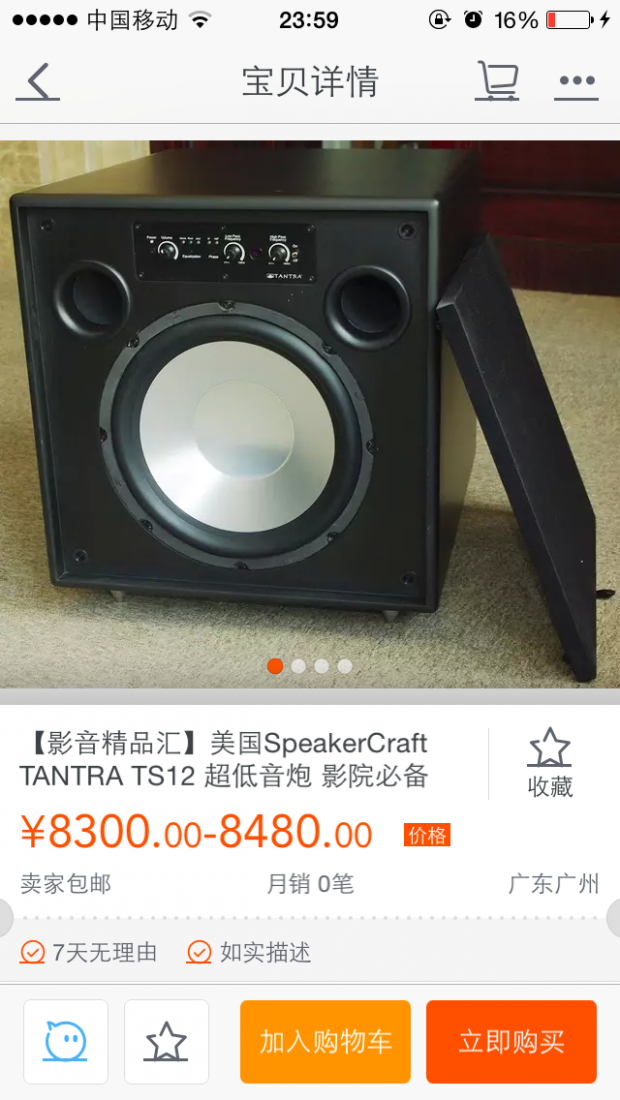Tap the star icon in the bottom bar

166,1042
